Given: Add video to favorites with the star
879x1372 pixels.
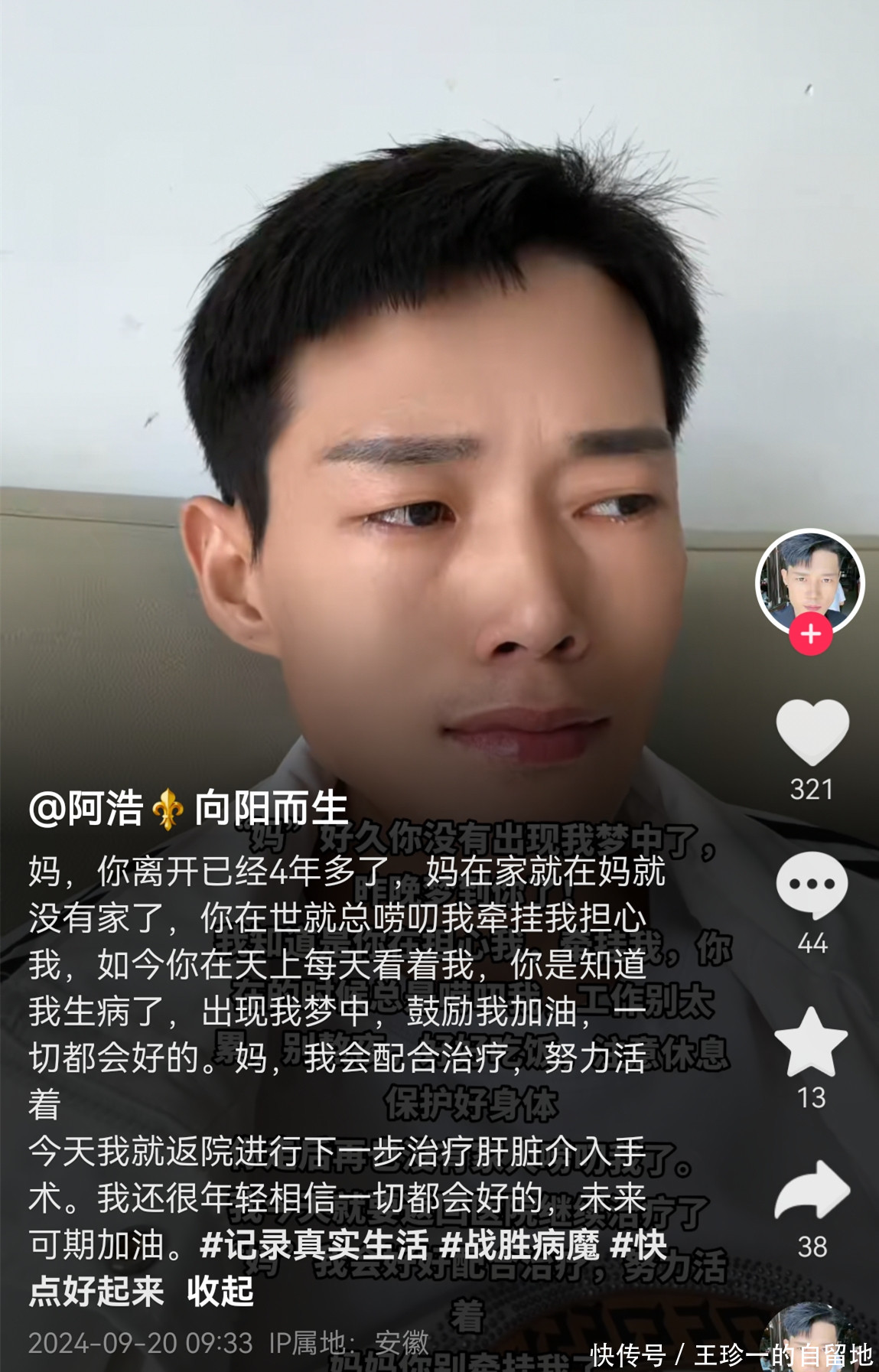Looking at the screenshot, I should coord(811,1042).
